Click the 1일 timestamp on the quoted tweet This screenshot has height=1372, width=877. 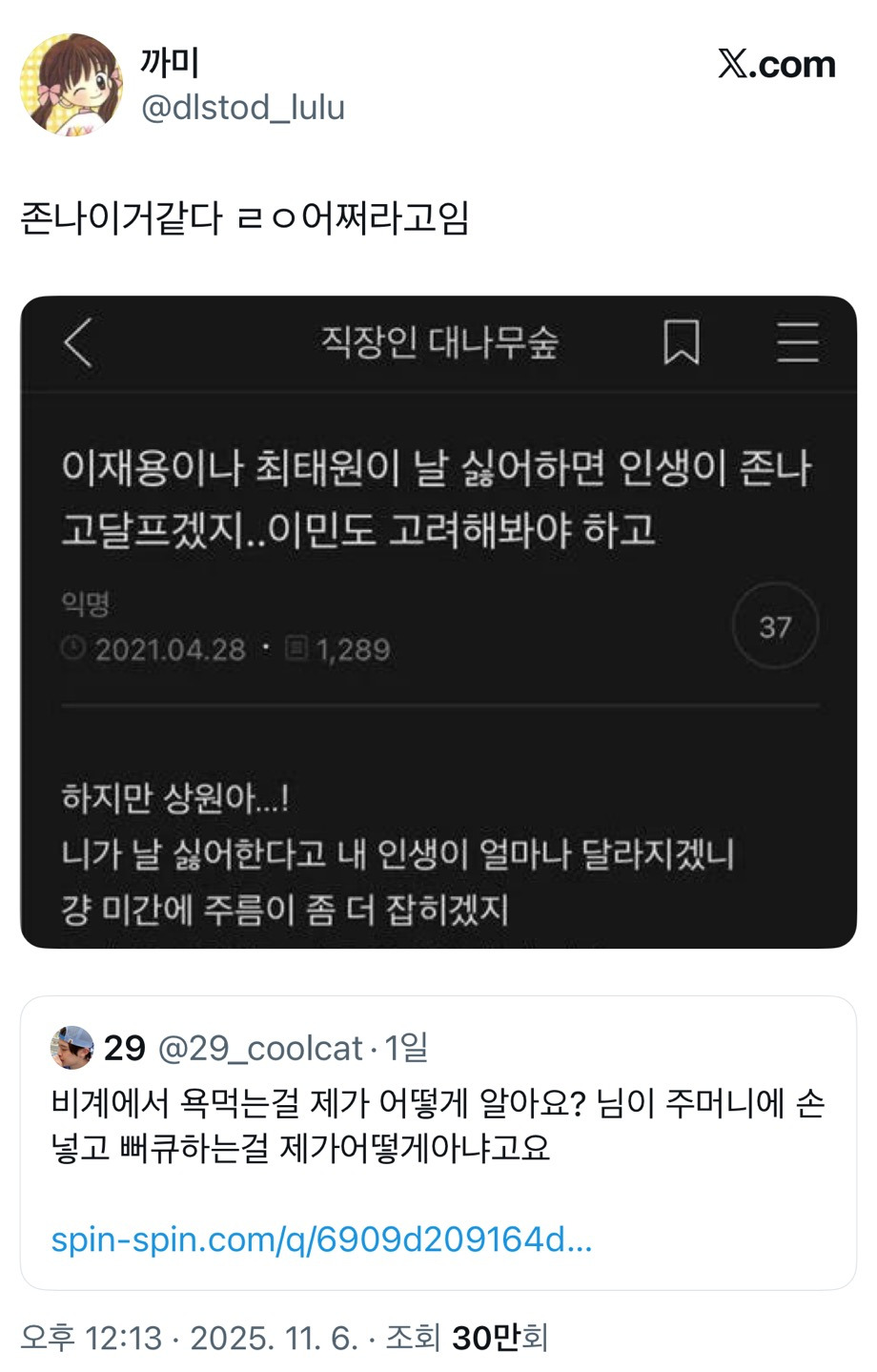click(410, 1047)
